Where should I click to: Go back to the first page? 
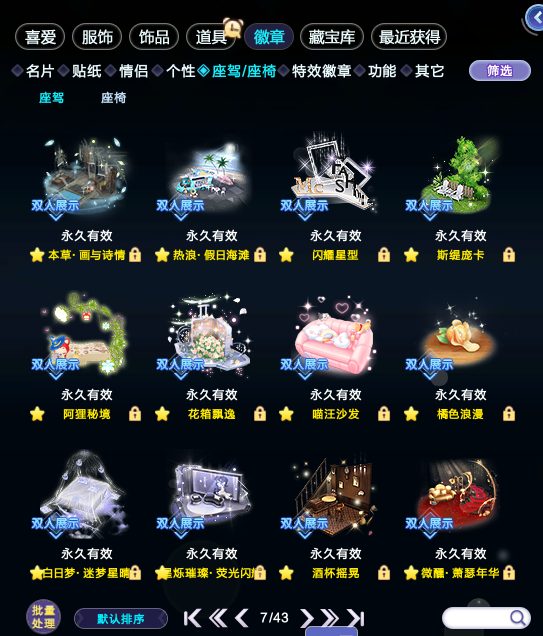click(x=192, y=618)
